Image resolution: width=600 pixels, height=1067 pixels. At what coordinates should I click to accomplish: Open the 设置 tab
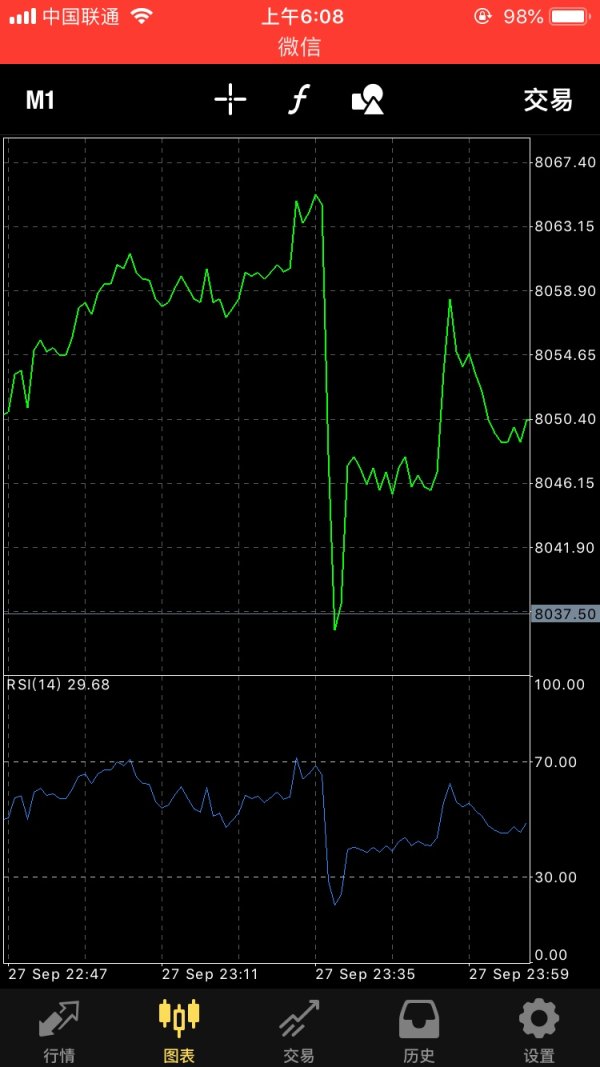[x=539, y=1030]
